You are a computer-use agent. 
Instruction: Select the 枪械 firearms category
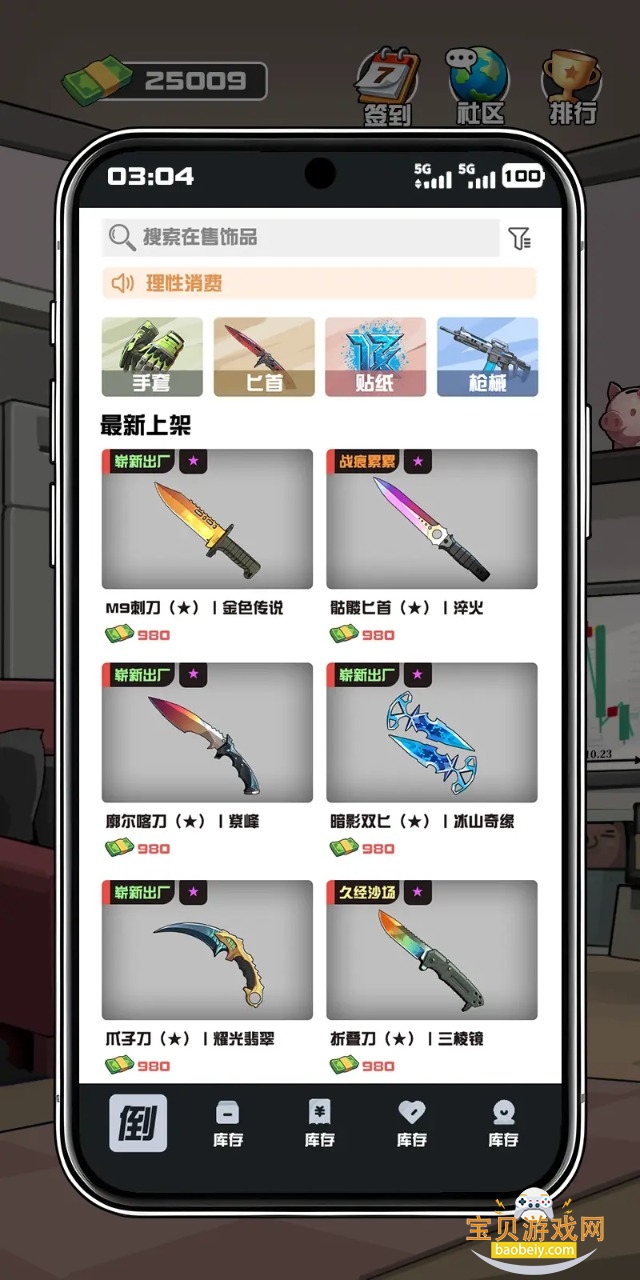coord(487,357)
